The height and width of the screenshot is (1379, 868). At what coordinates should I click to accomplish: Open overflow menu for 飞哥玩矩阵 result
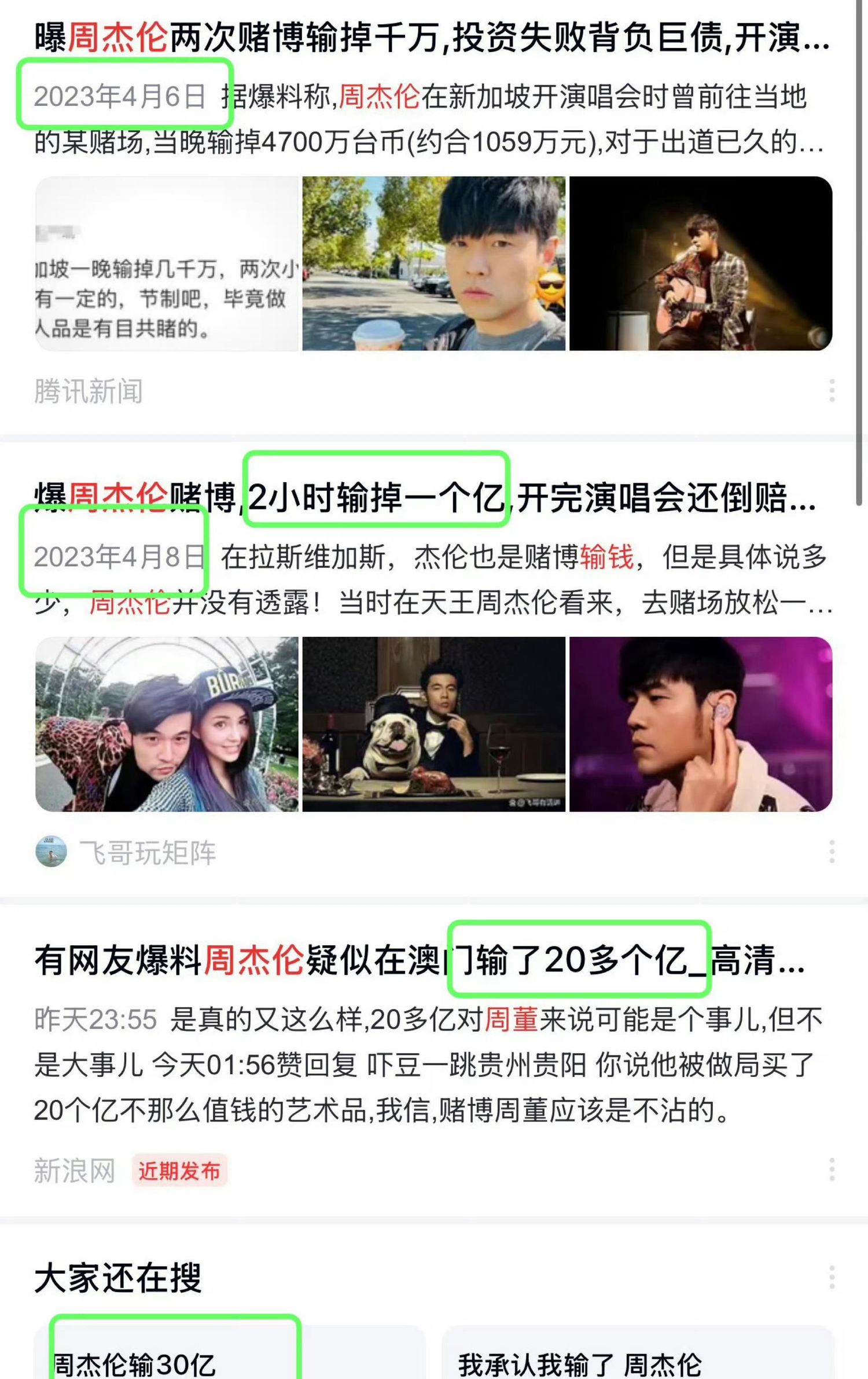(x=832, y=852)
